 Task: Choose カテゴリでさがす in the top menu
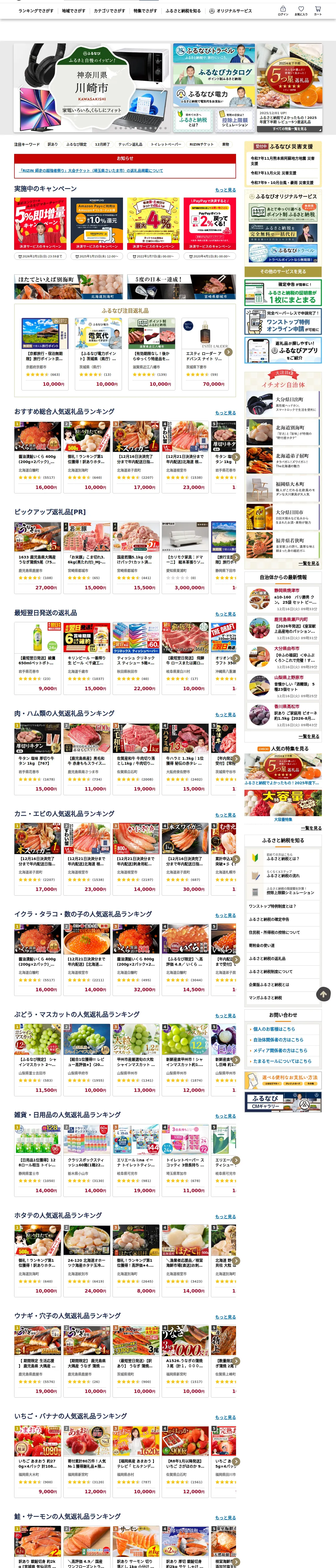click(109, 11)
